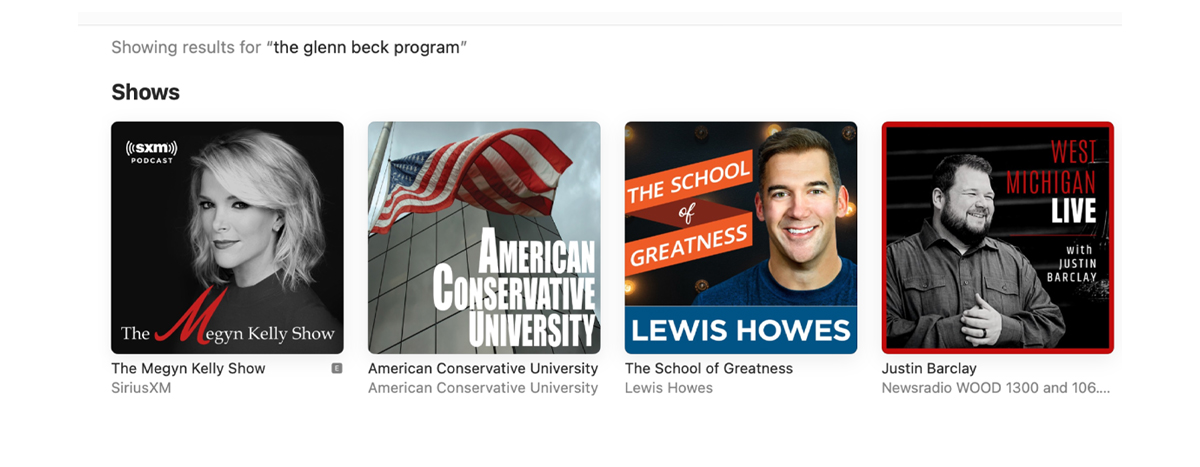Select the American Conservative University show
The width and height of the screenshot is (1200, 467).
coord(484,238)
